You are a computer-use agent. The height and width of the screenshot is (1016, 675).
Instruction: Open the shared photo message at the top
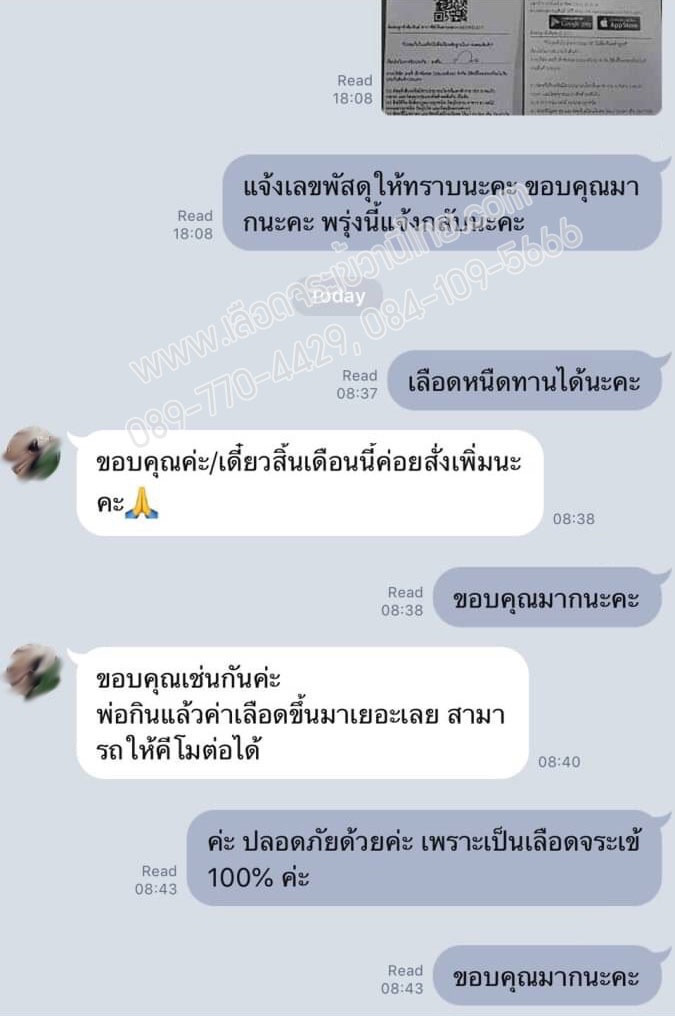tap(521, 55)
